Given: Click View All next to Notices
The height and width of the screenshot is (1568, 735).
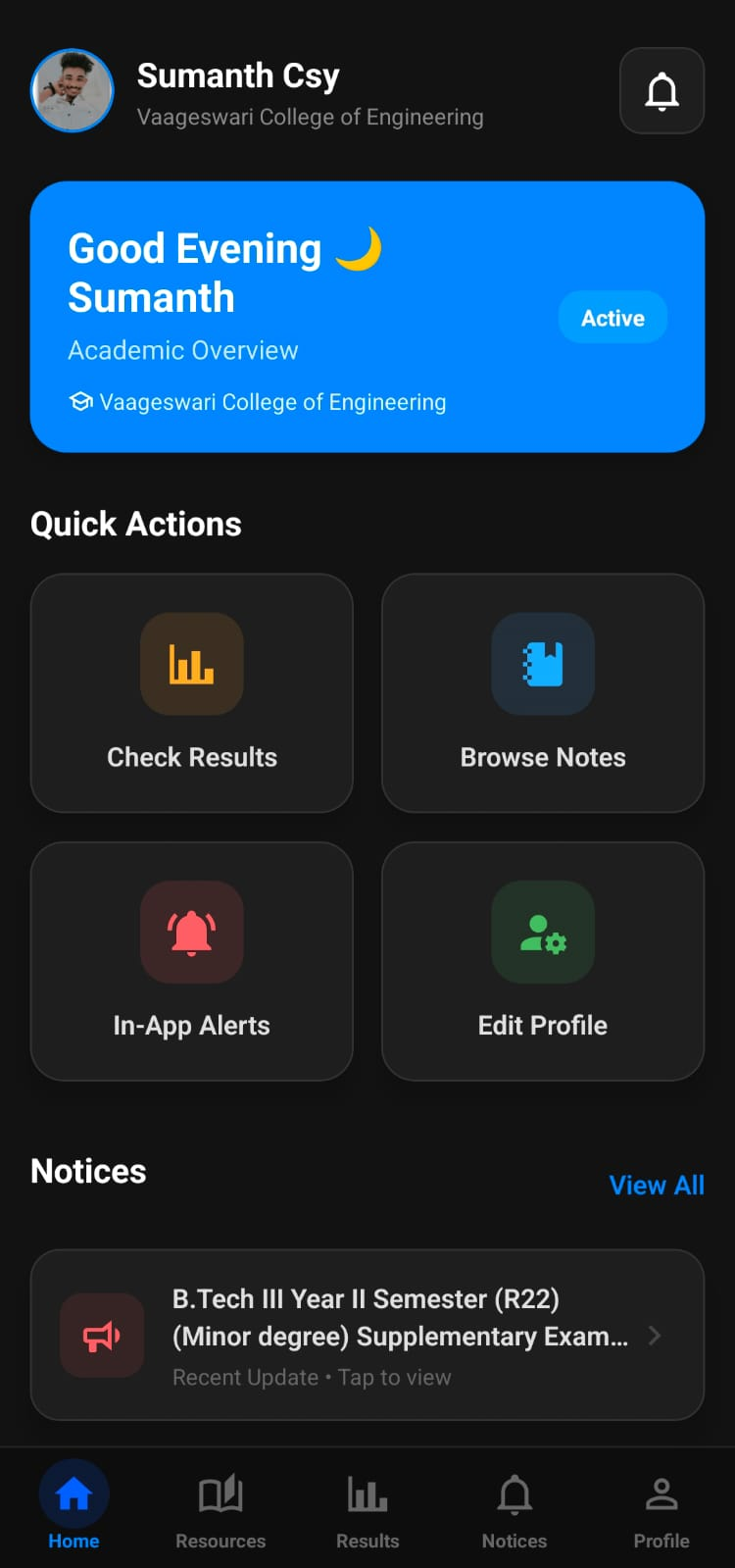Looking at the screenshot, I should (657, 1185).
